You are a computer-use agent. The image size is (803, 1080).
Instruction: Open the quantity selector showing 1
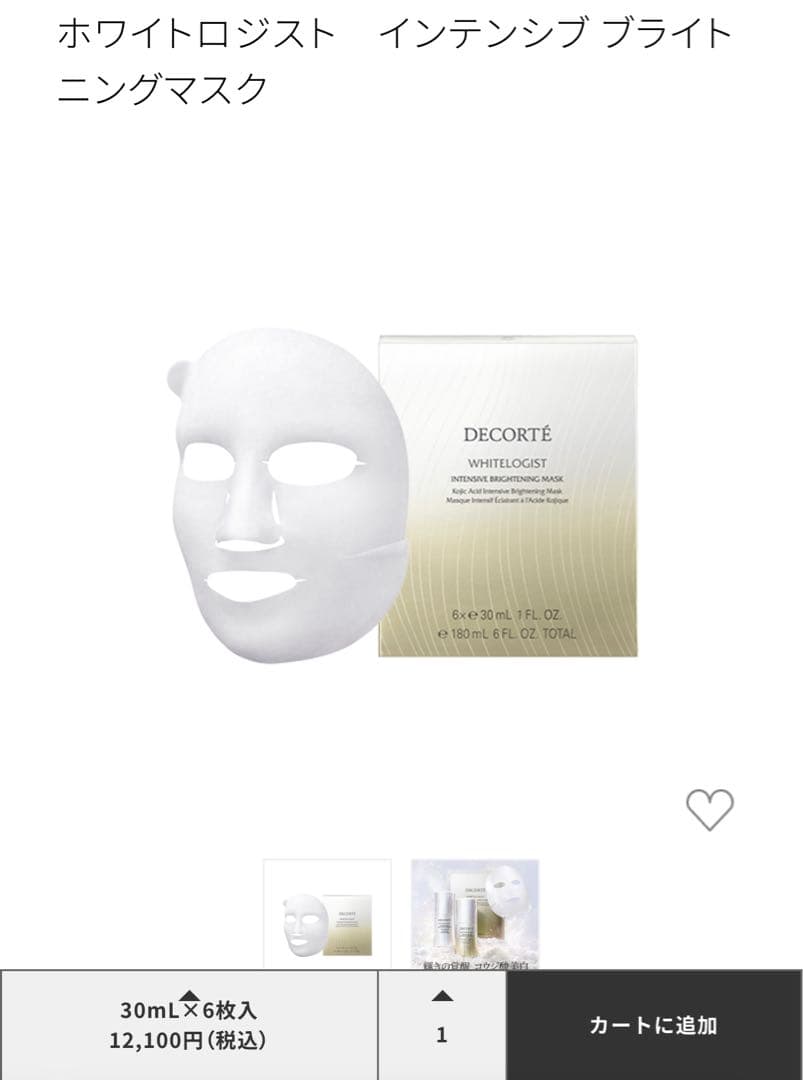point(441,1024)
